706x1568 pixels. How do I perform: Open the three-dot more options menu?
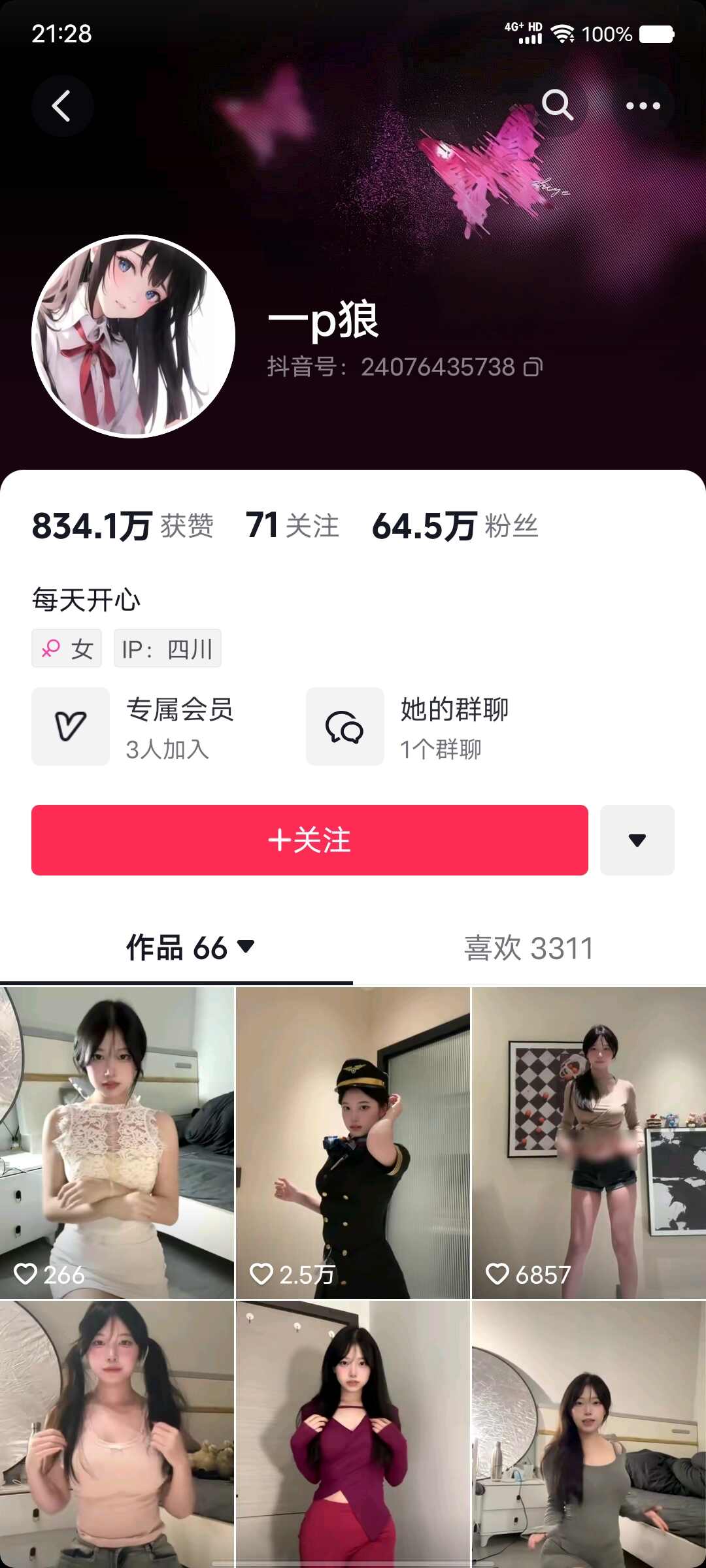pos(643,106)
